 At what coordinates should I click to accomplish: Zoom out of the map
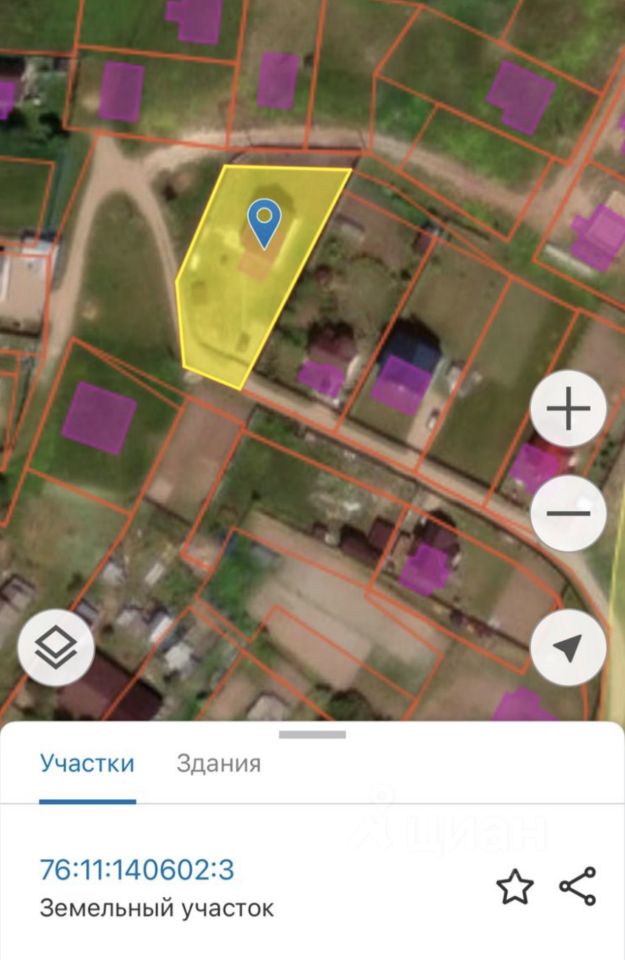pos(568,514)
